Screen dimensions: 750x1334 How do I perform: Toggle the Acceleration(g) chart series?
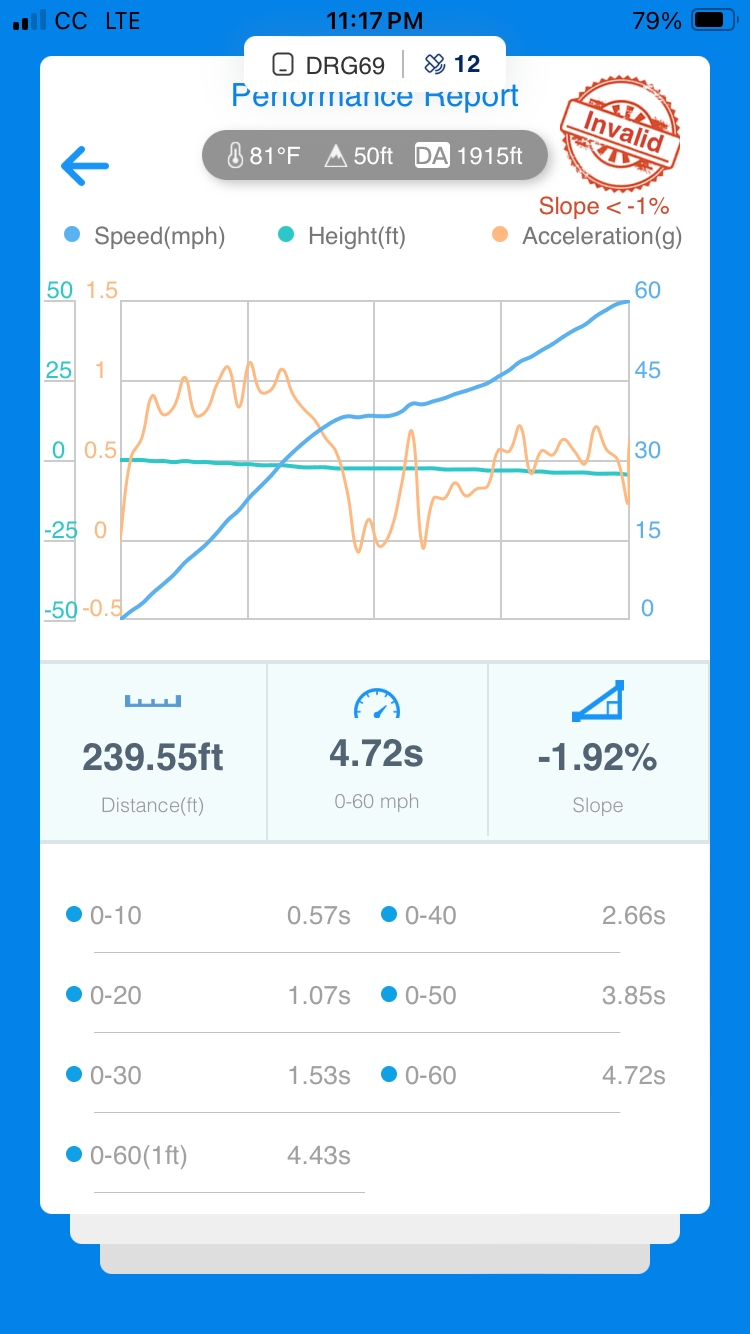pyautogui.click(x=586, y=236)
